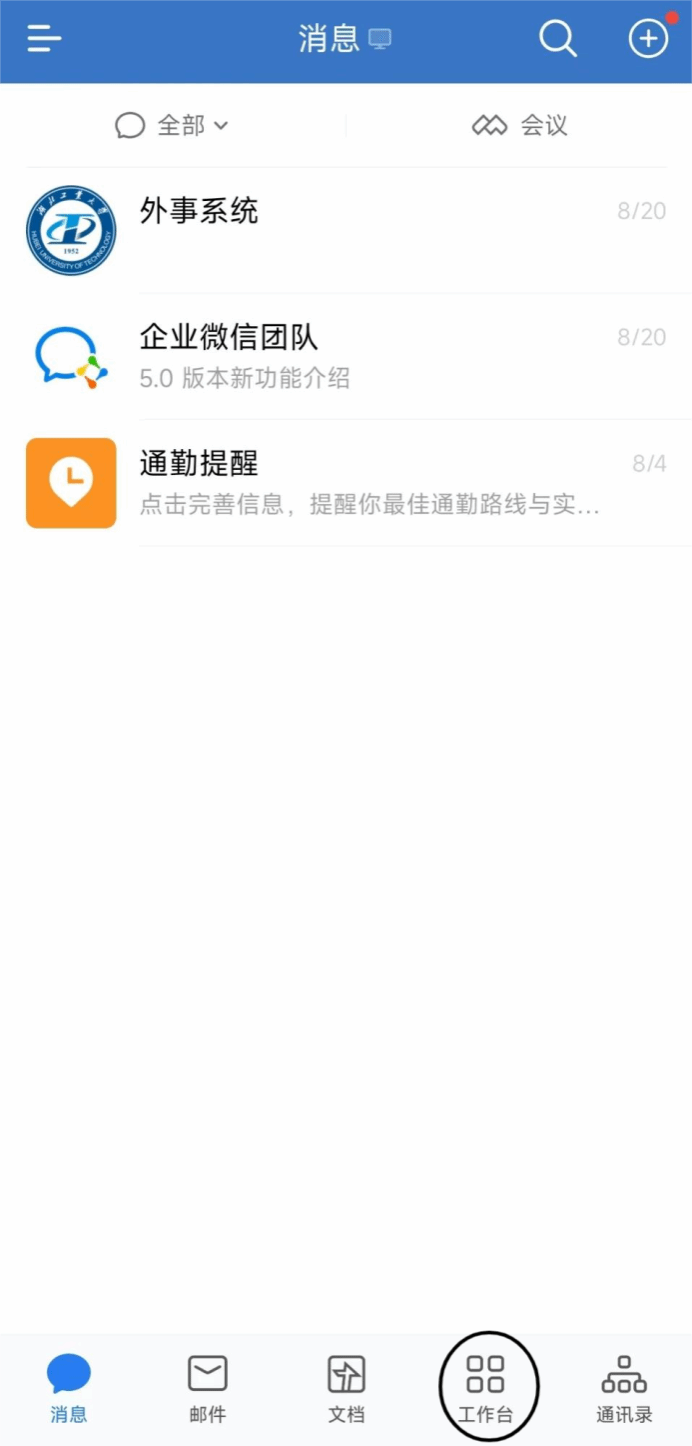The height and width of the screenshot is (1446, 692).
Task: Open the hamburger drawer menu
Action: (44, 40)
